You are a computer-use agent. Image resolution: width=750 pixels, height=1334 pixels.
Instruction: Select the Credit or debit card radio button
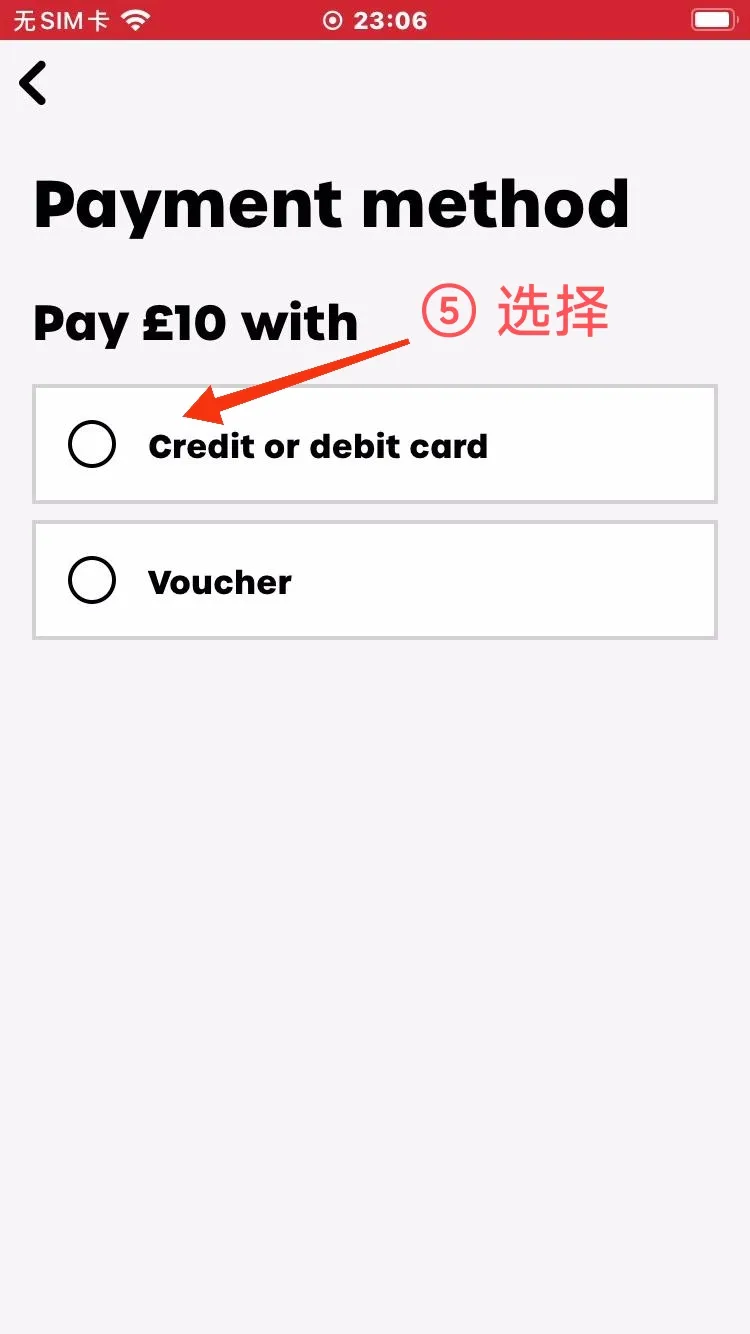pos(91,445)
